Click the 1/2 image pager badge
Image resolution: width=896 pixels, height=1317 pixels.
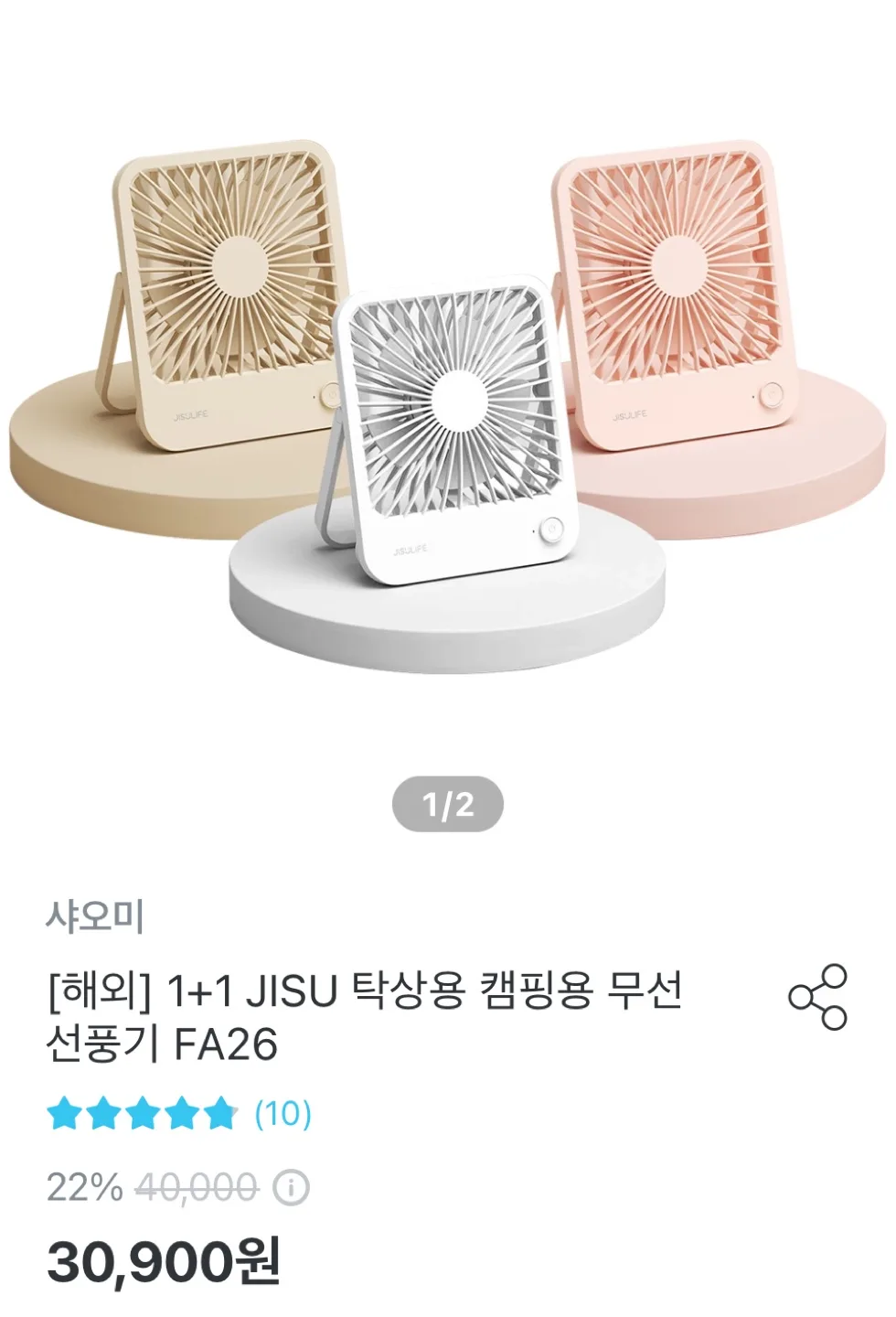[447, 803]
